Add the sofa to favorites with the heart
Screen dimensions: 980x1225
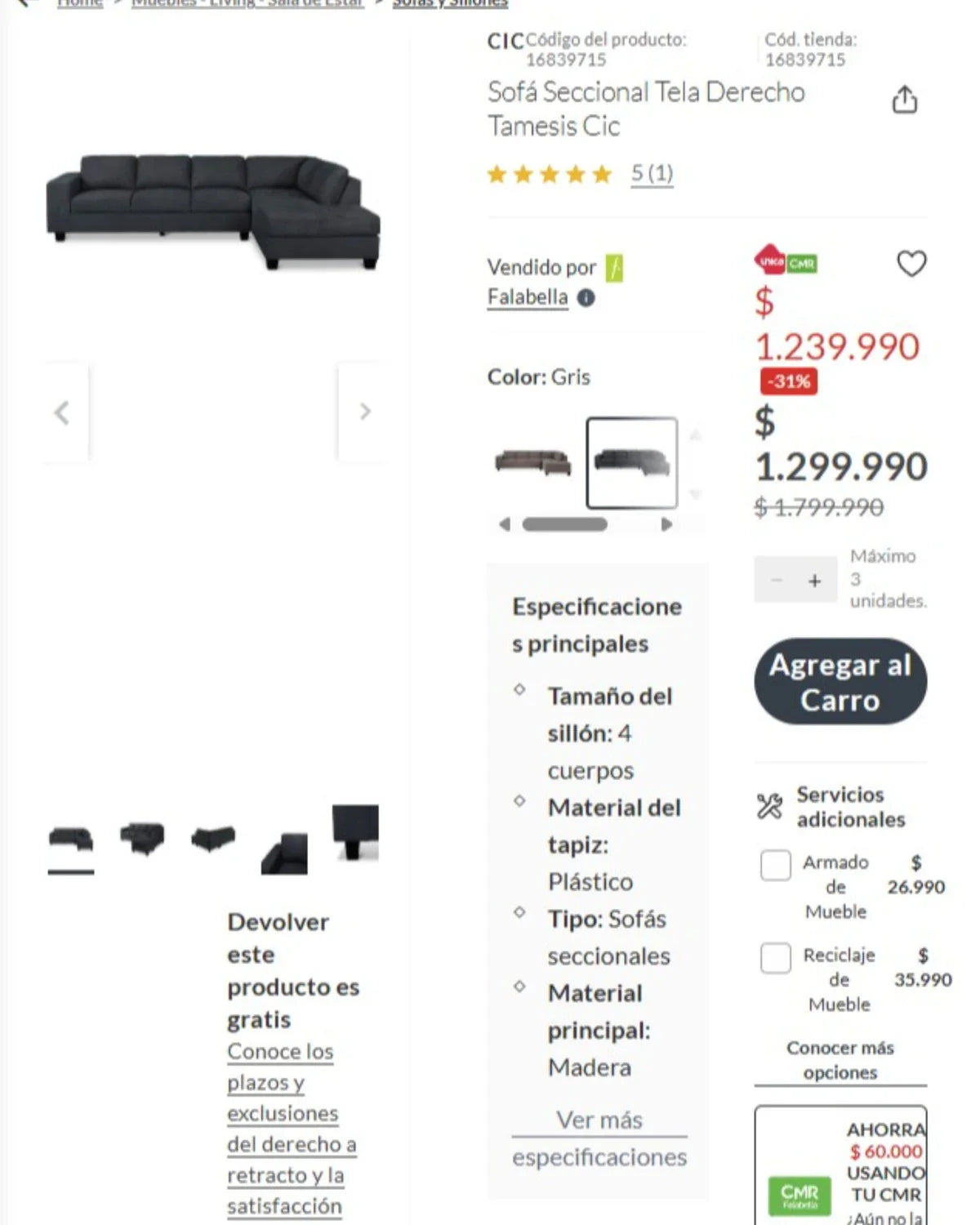(x=911, y=264)
